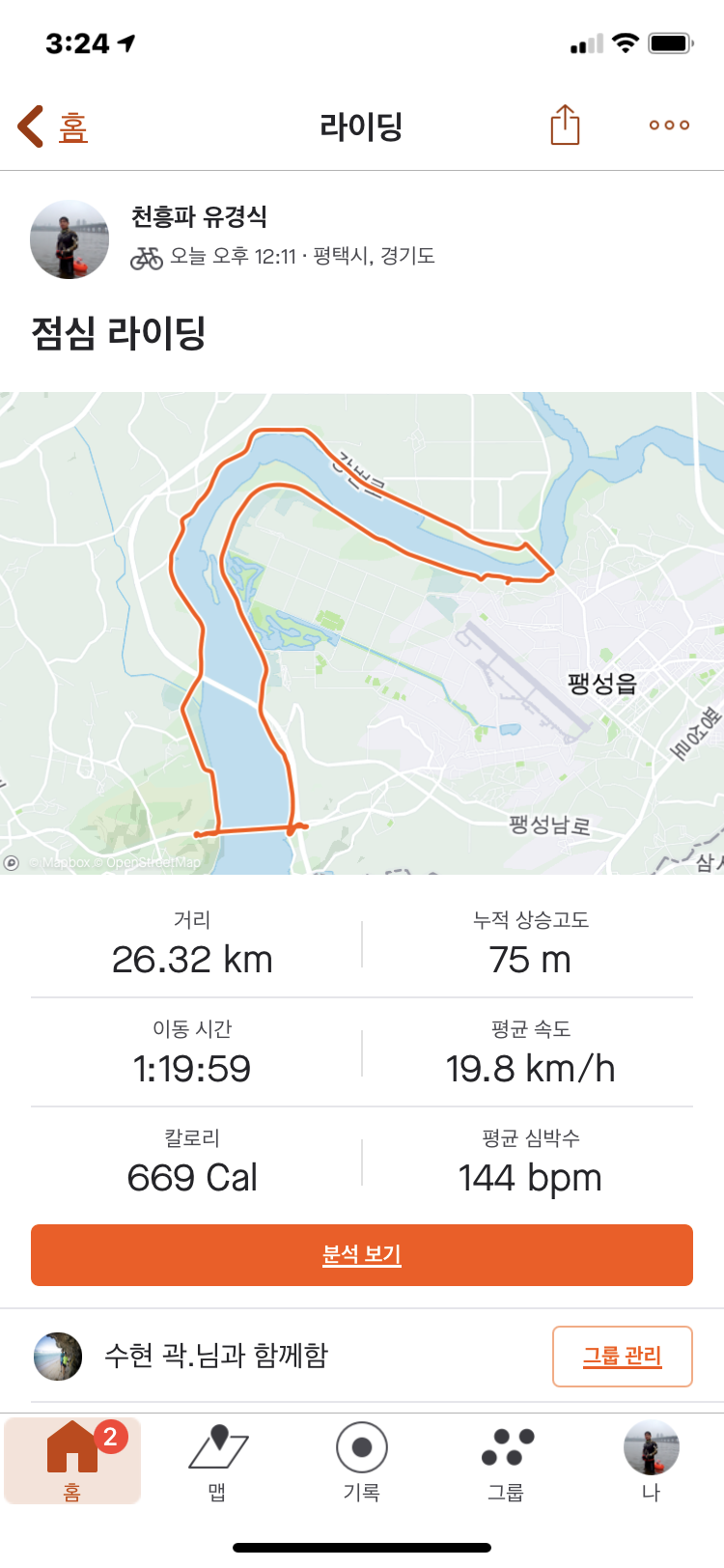
Task: Switch to the 그룹 tab
Action: pyautogui.click(x=507, y=1460)
